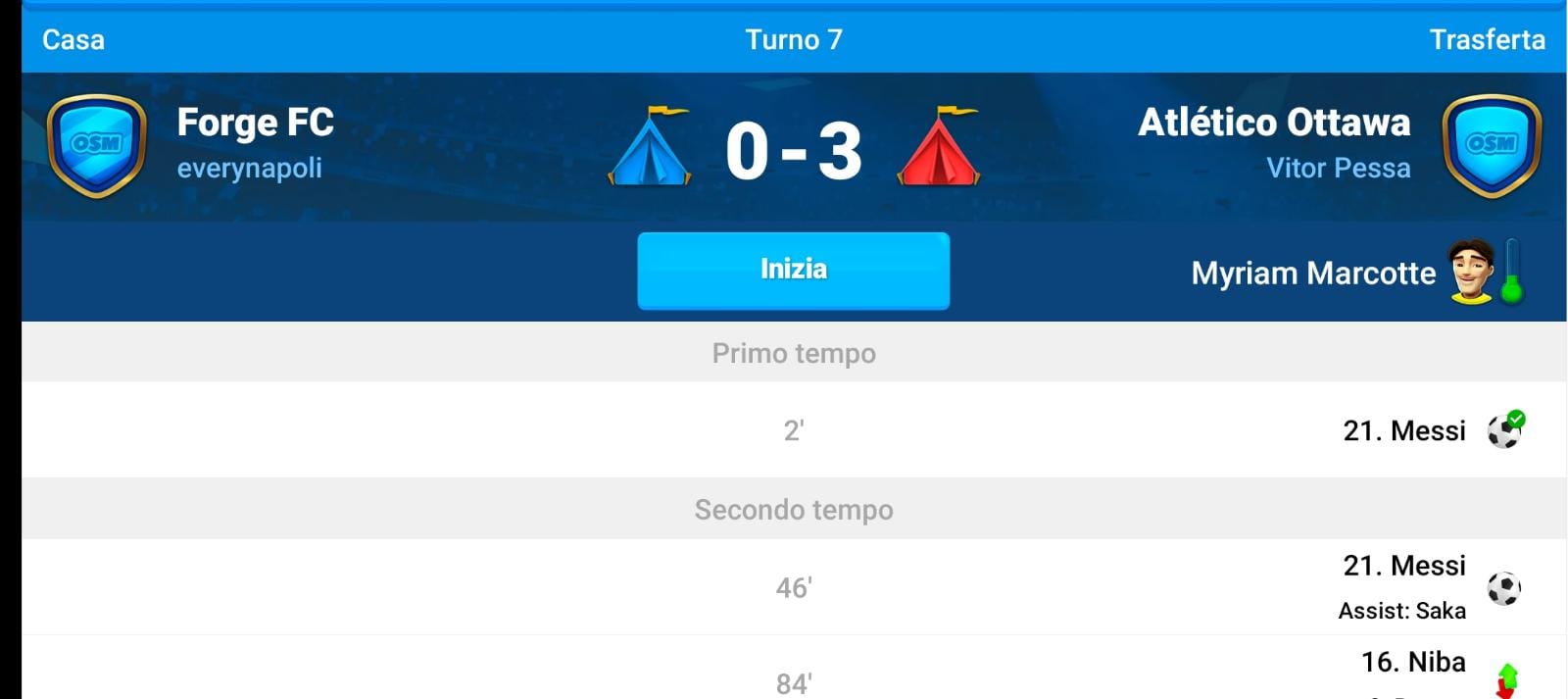
Task: Open manager Vitor Pessa's profile
Action: pos(1338,169)
